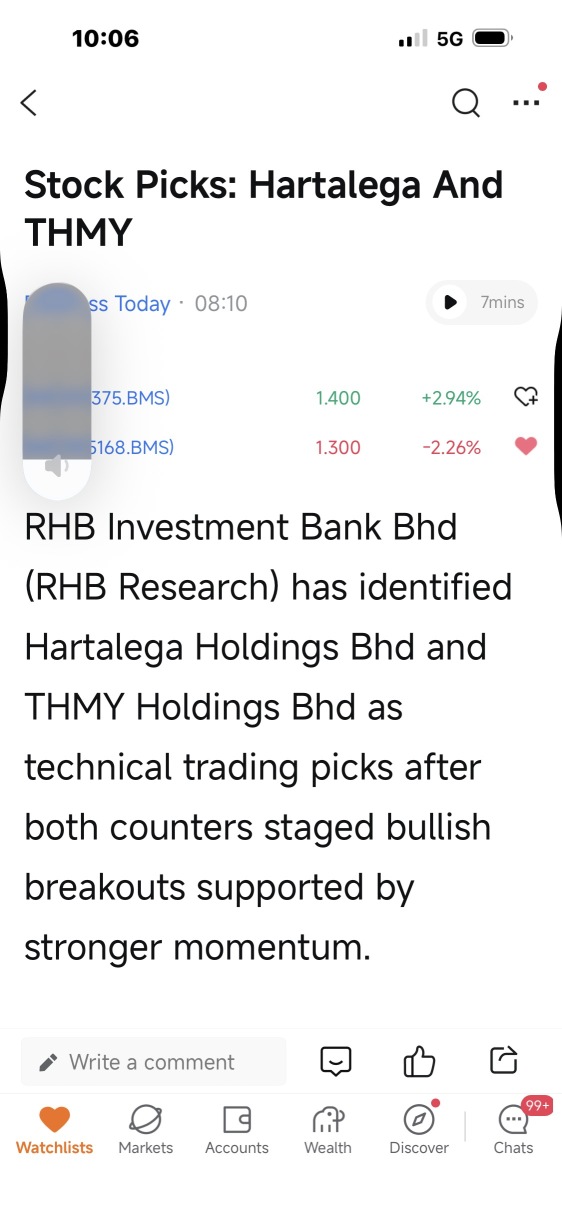The height and width of the screenshot is (1218, 562).
Task: Switch to the Watchlists tab
Action: tap(54, 1130)
